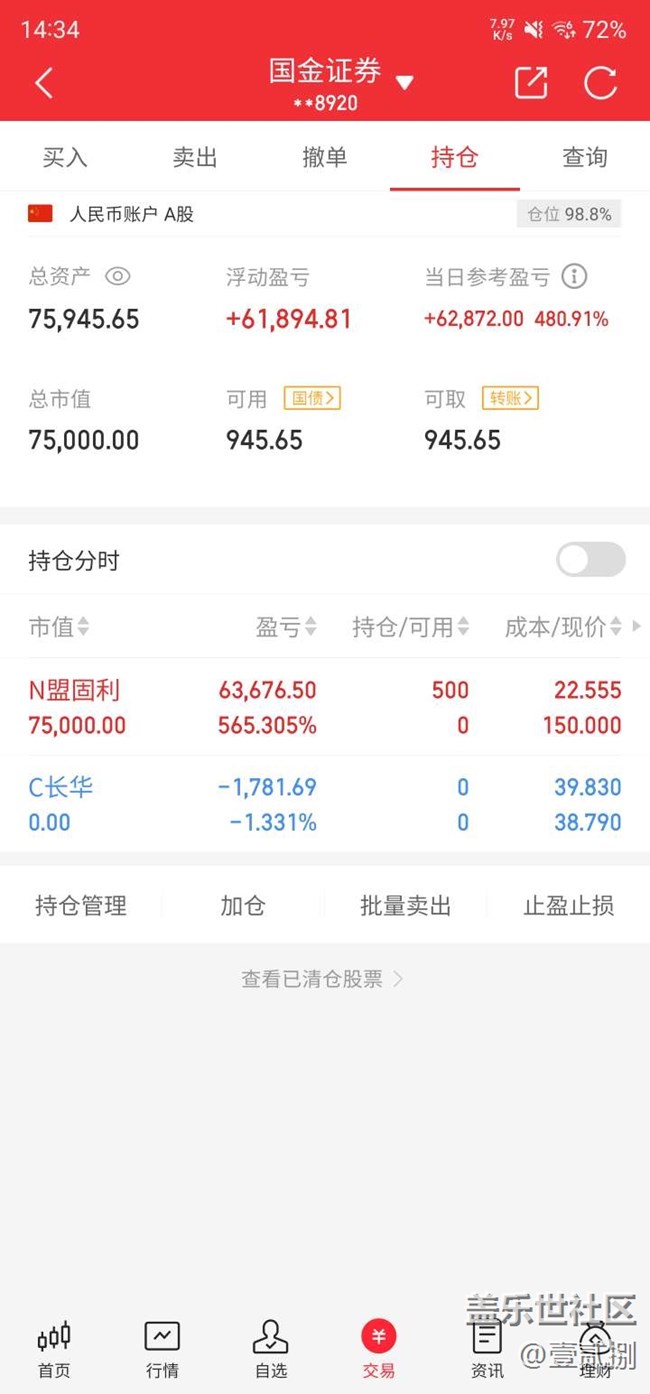Tap the 批量卖出 button
650x1394 pixels.
tap(406, 906)
